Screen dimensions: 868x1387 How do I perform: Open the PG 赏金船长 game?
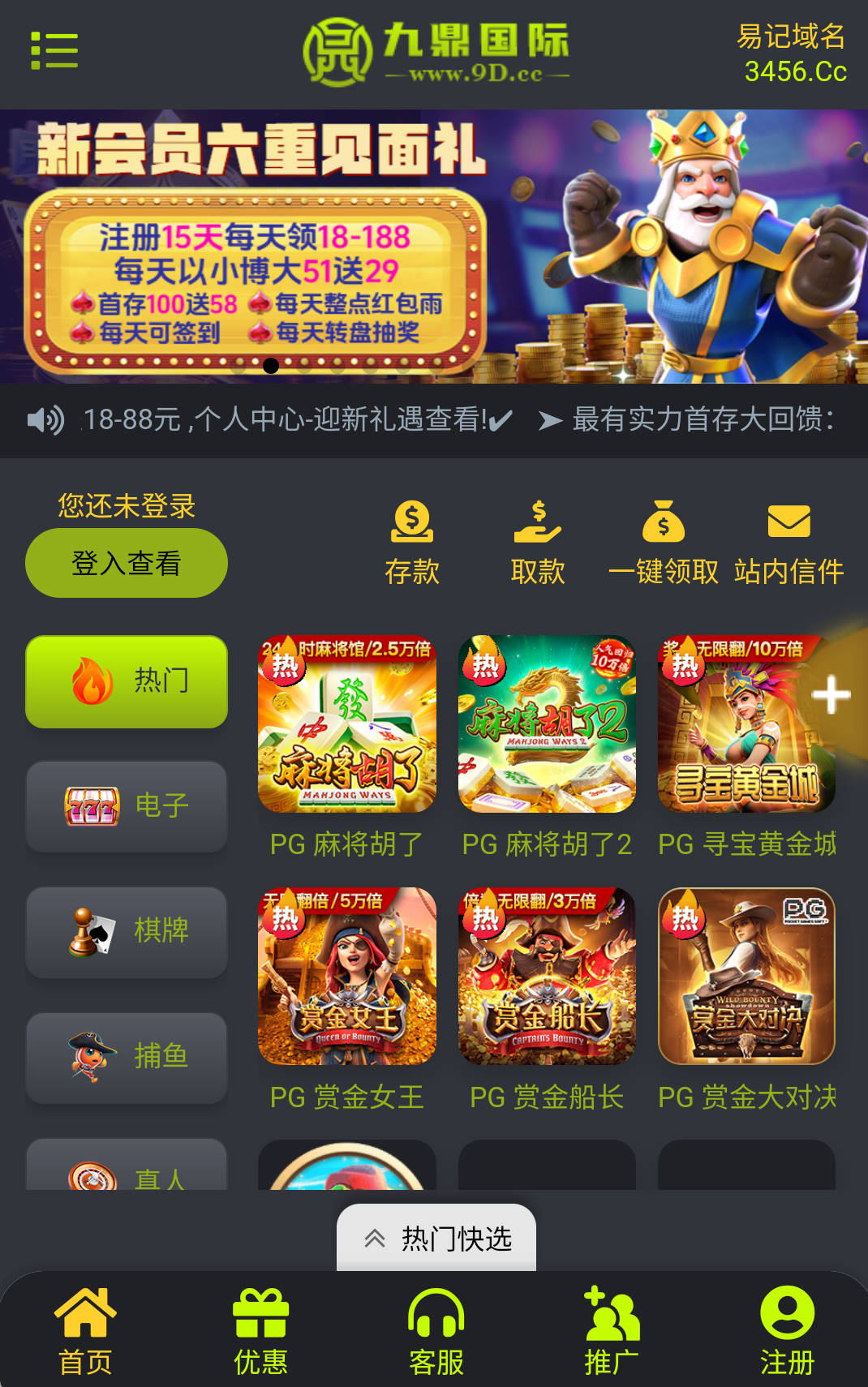click(547, 977)
